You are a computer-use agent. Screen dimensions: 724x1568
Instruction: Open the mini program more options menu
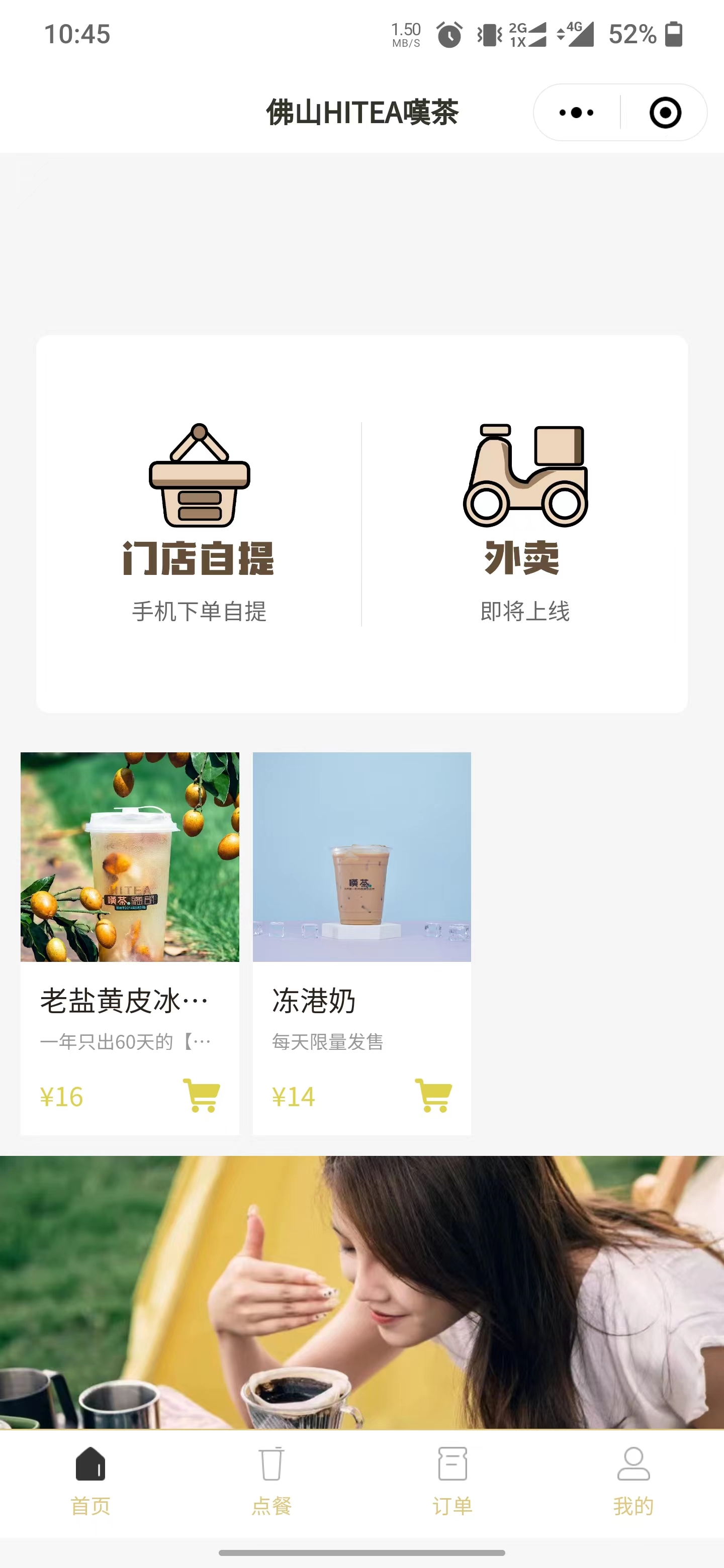[x=576, y=113]
